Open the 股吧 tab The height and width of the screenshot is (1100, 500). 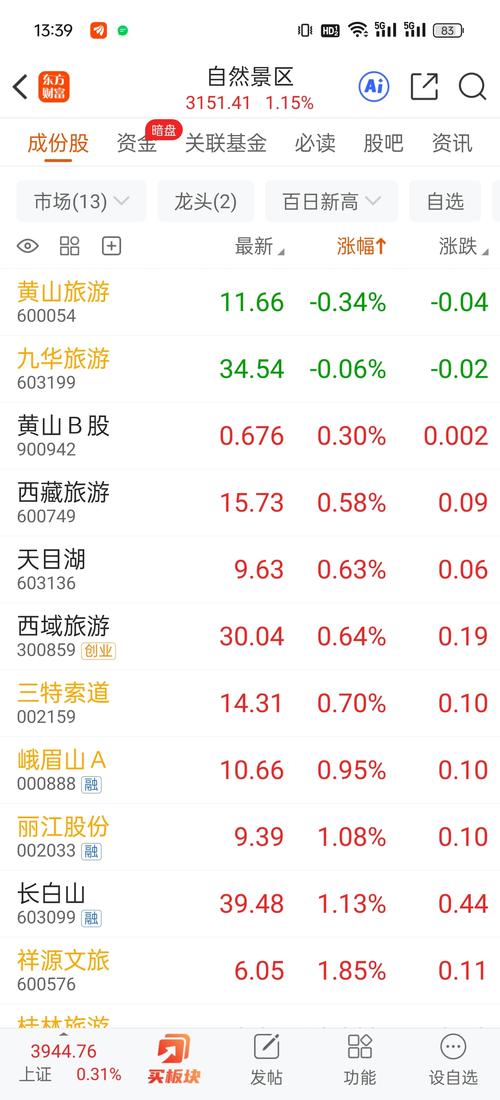click(384, 143)
